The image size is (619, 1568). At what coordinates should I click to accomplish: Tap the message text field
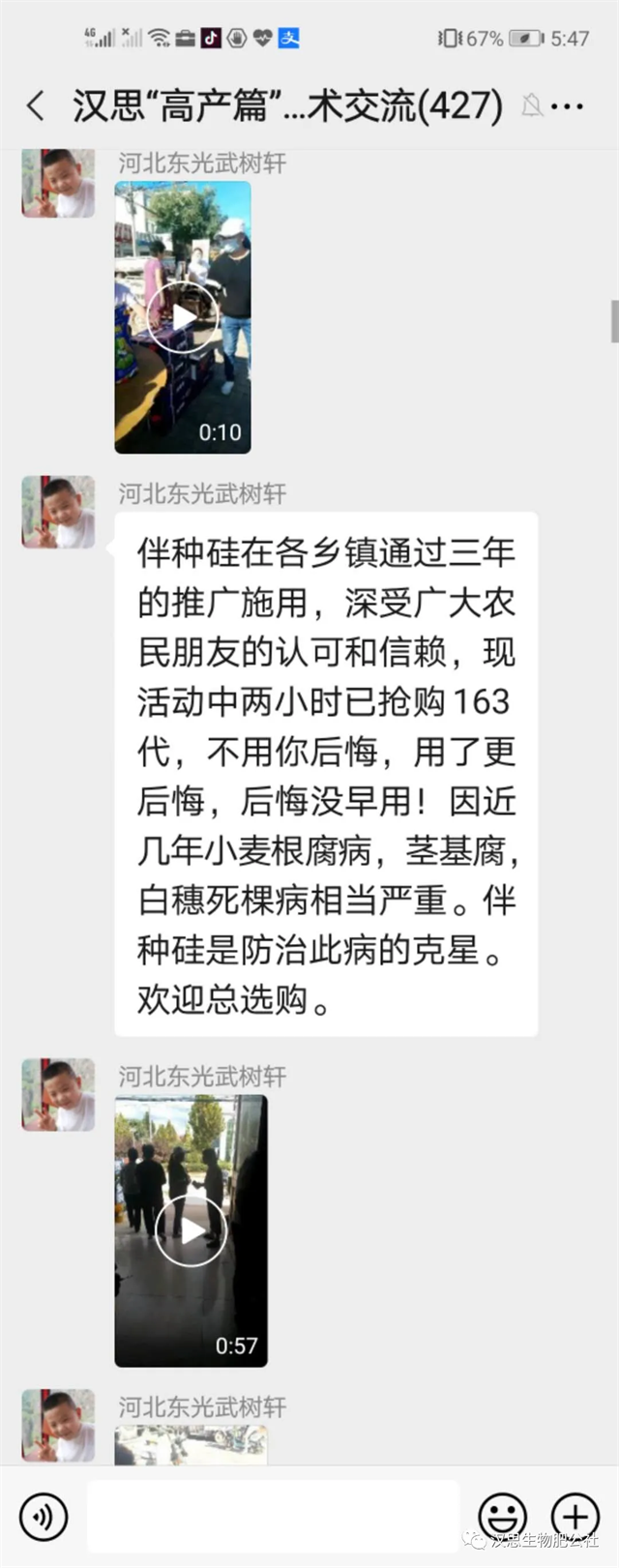[x=273, y=1516]
